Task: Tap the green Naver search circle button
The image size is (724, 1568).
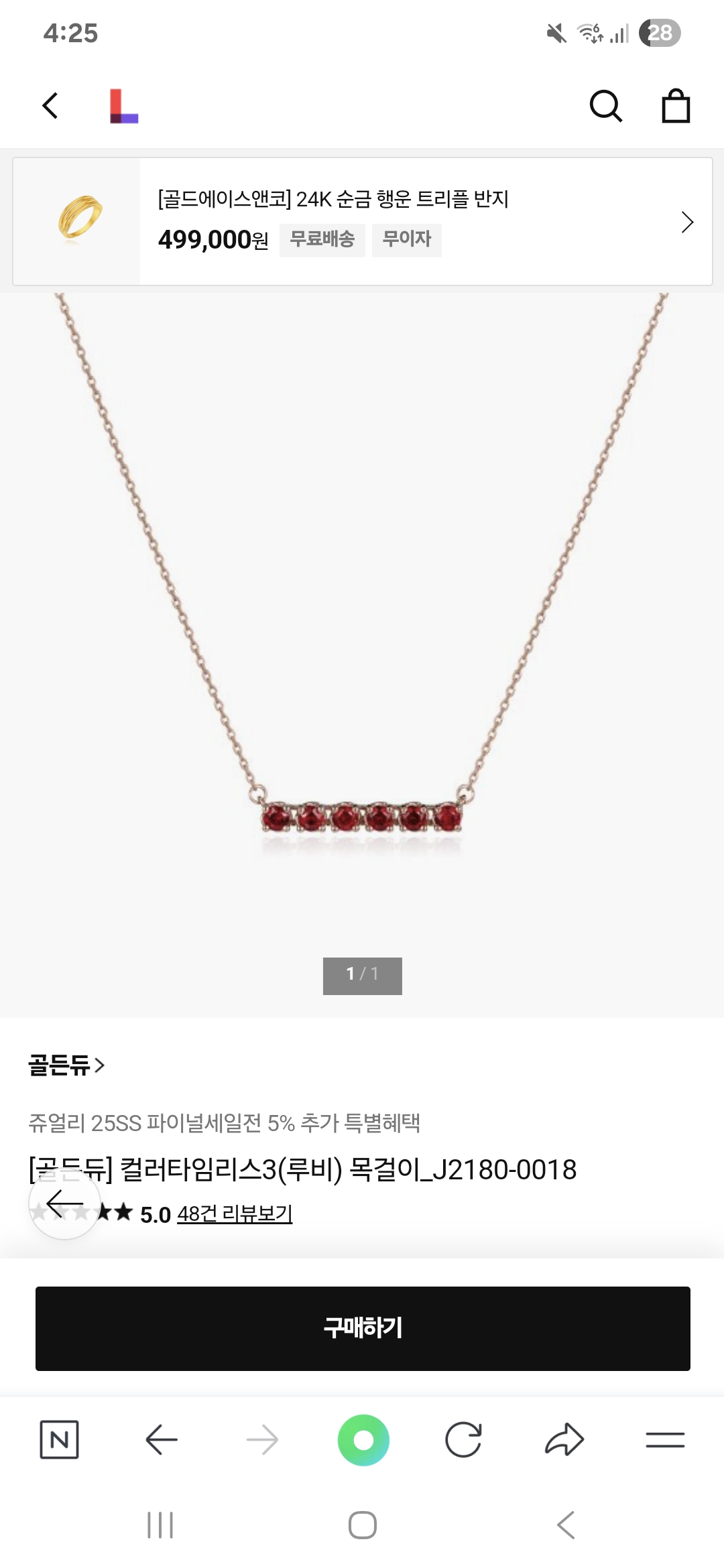Action: 363,1439
